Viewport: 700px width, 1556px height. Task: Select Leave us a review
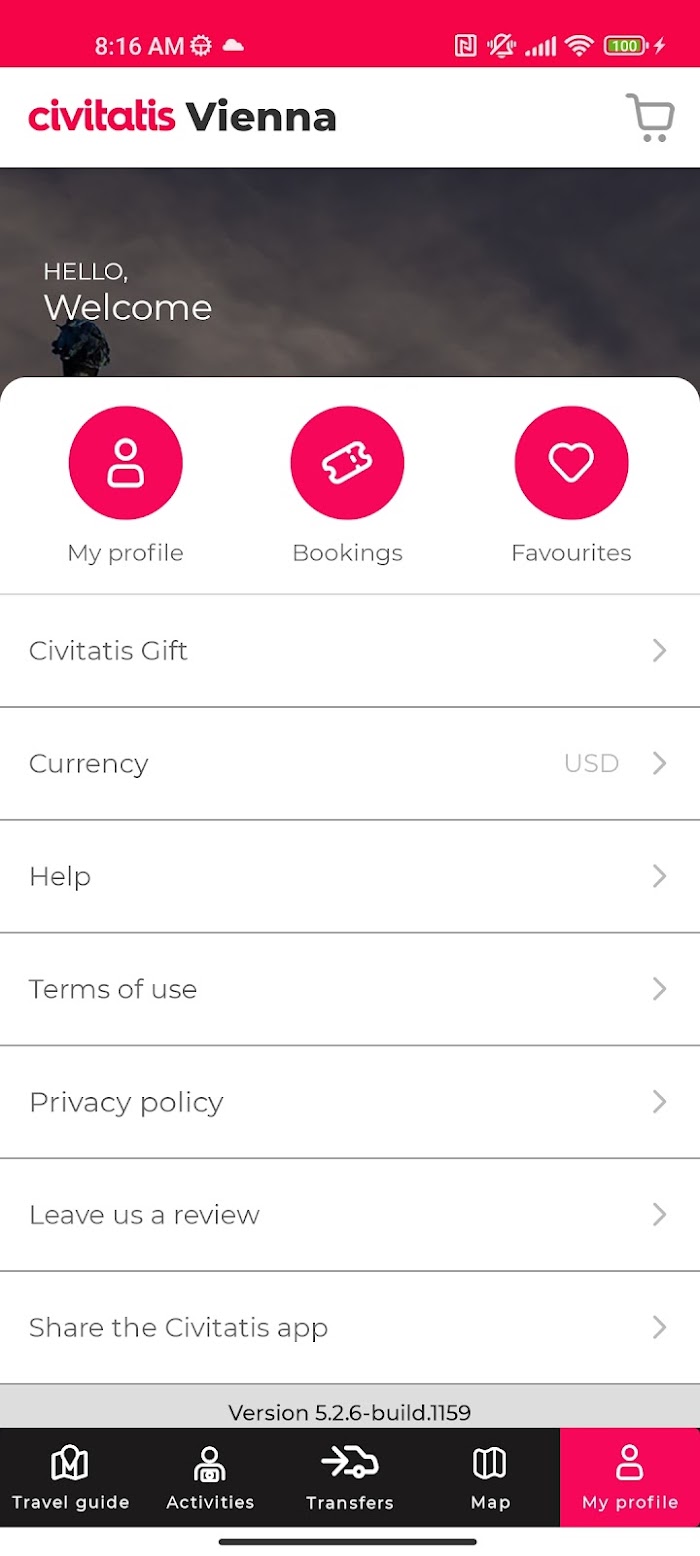click(x=350, y=1216)
